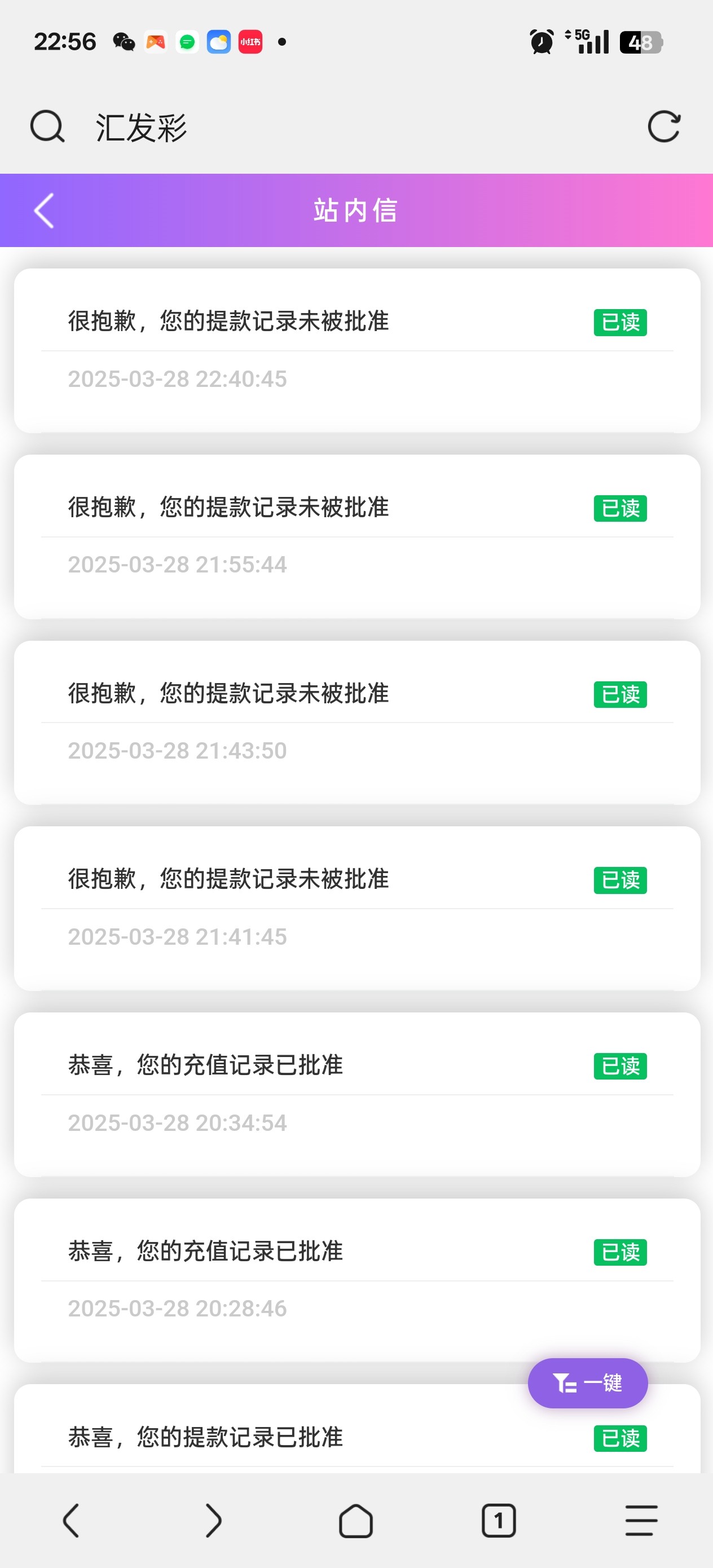Open the browser home page
The width and height of the screenshot is (713, 1568).
356,1521
